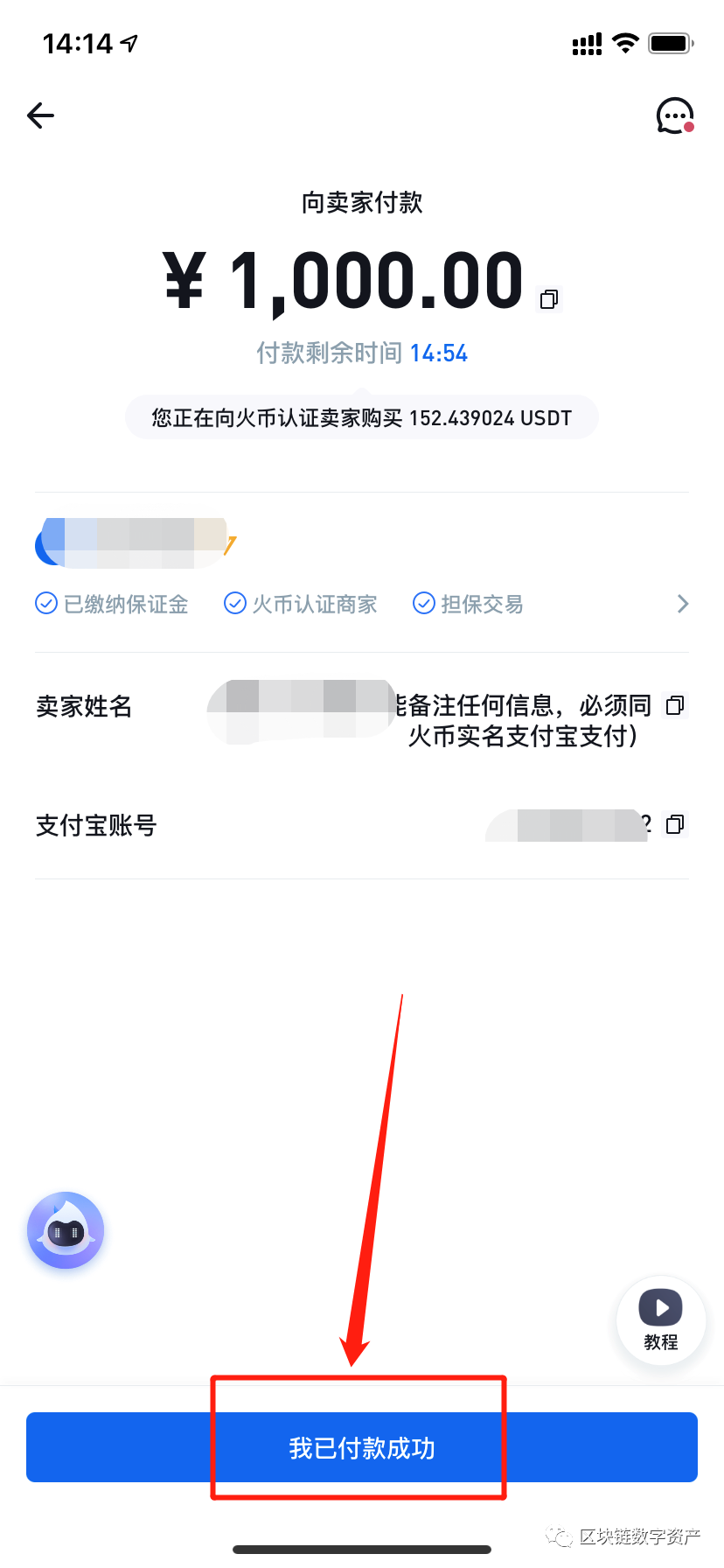Tap the 火币认证商家 verified merchant checkmark
Viewport: 724px width, 1568px height.
coord(234,603)
